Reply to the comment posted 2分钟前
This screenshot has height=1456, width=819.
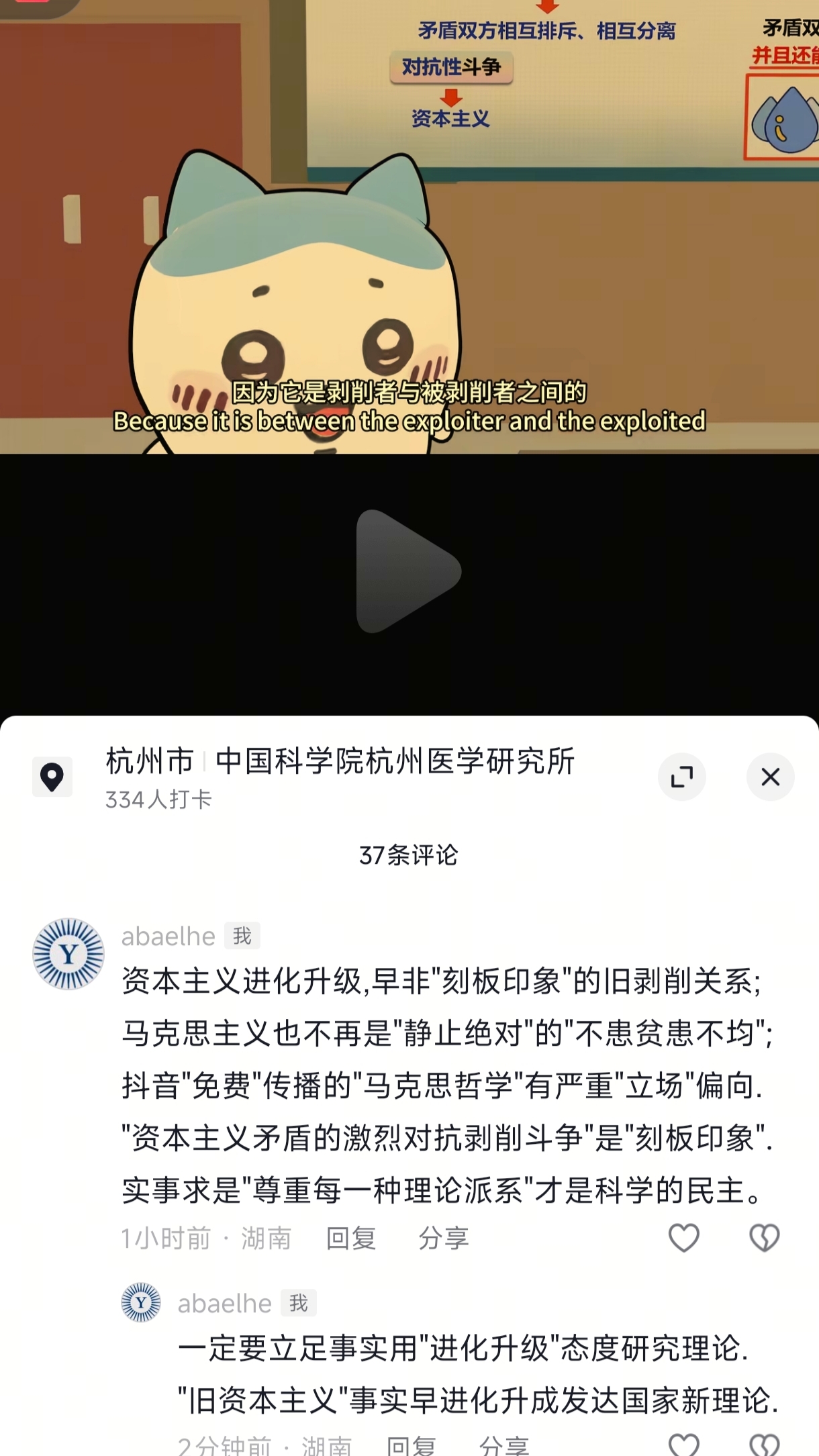tap(411, 1446)
